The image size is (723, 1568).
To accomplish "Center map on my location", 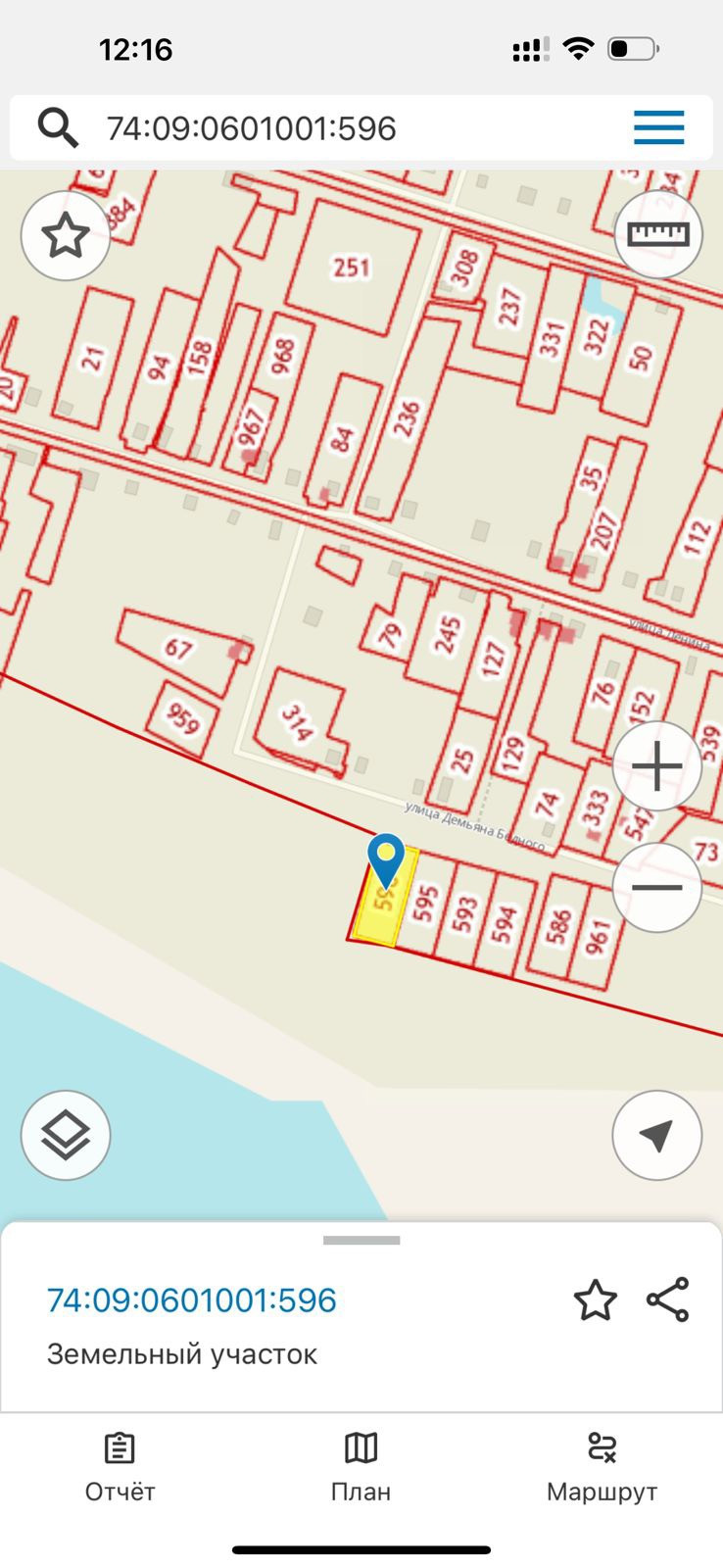I will coord(656,1135).
